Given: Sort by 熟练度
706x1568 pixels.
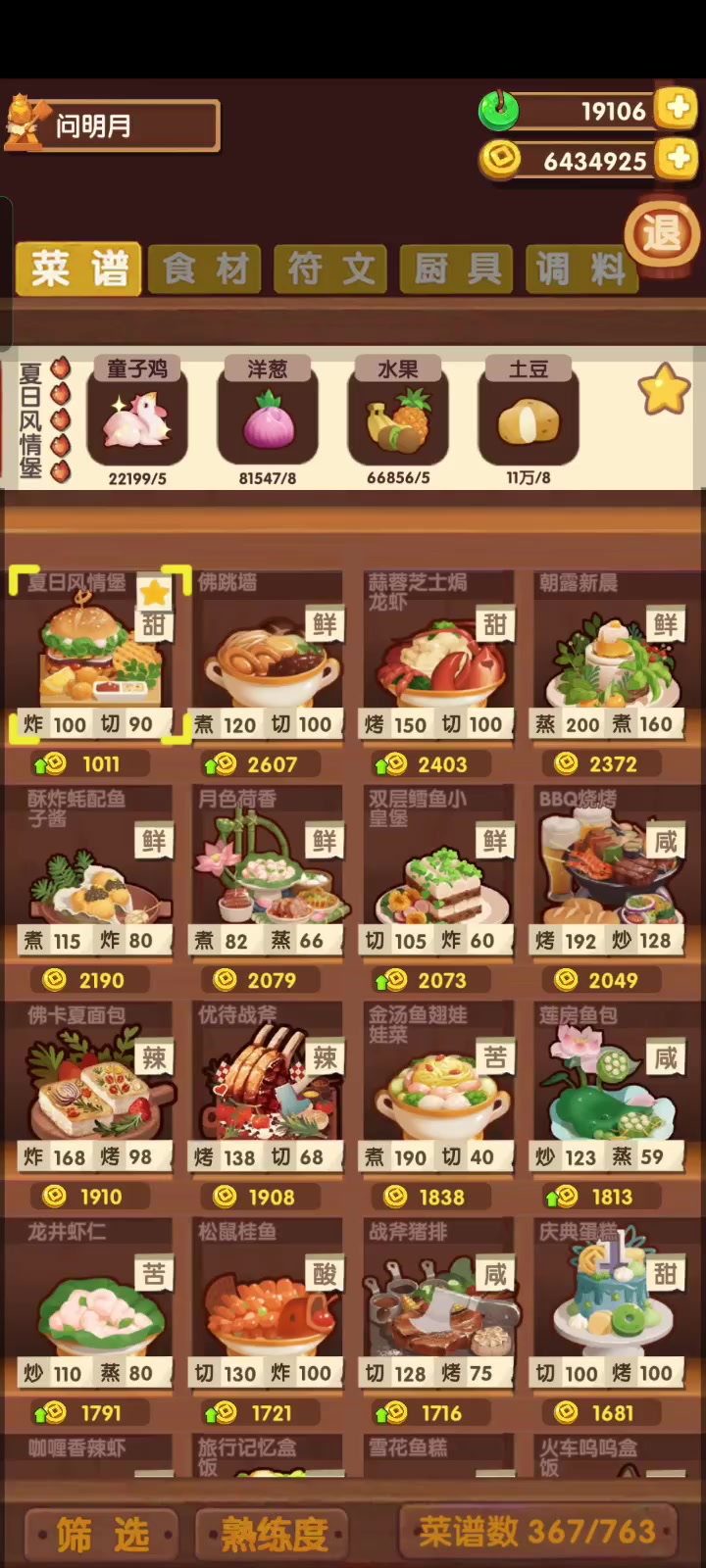Looking at the screenshot, I should 275,1534.
